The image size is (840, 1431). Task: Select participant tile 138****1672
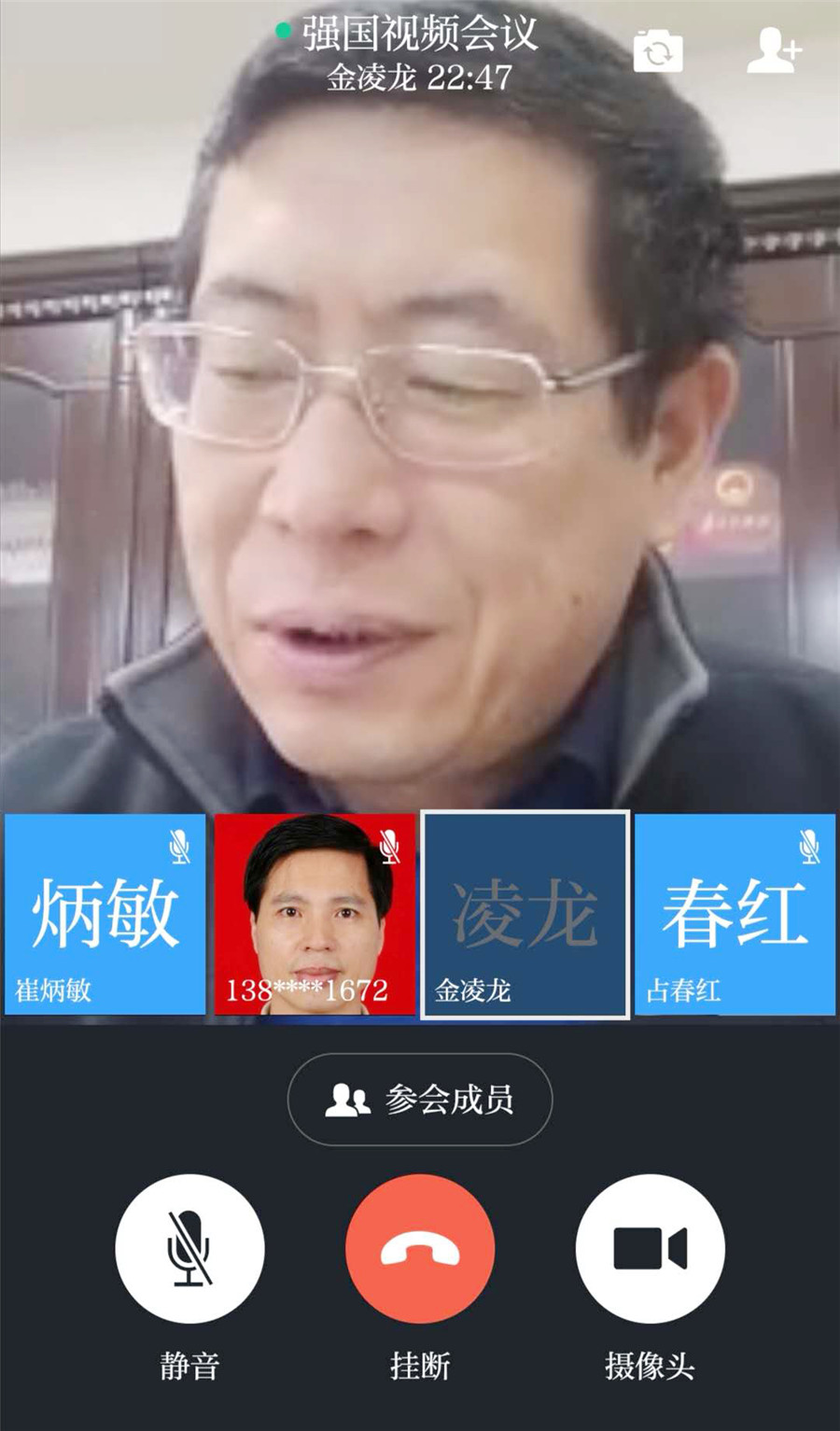(x=315, y=914)
